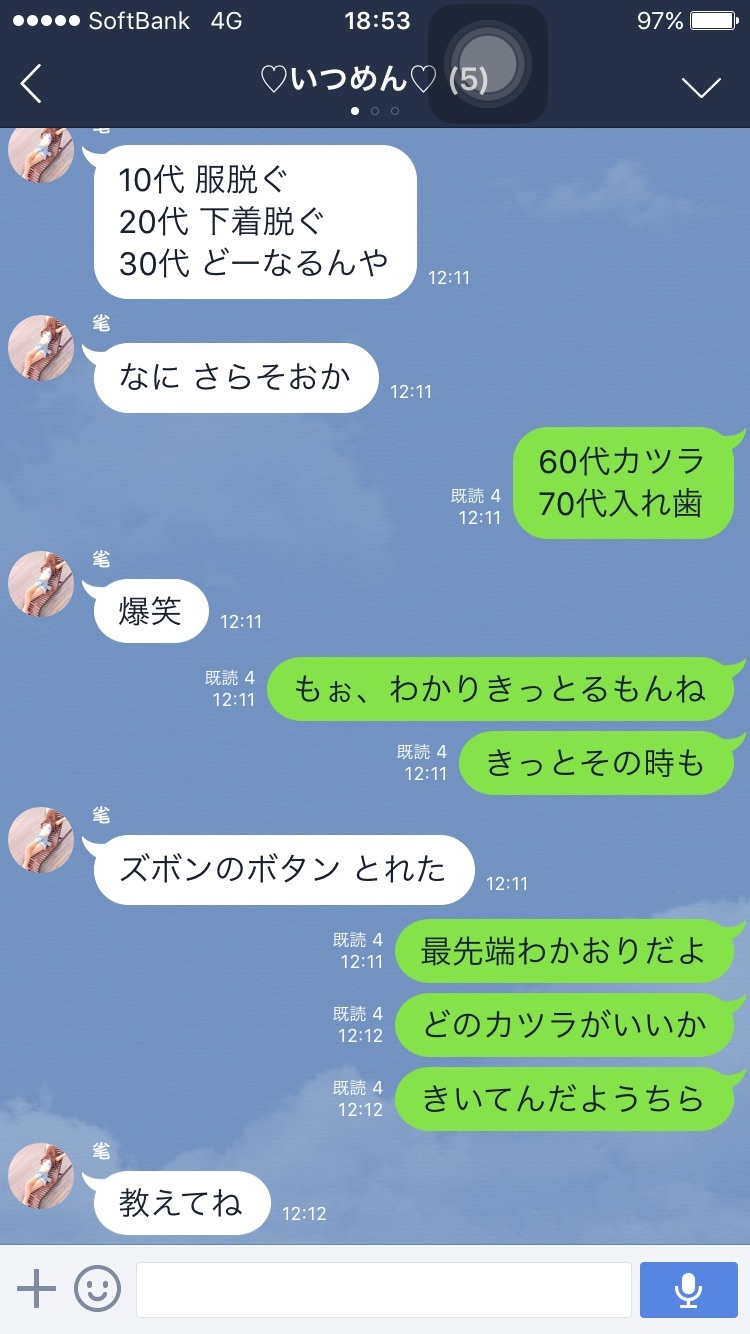This screenshot has width=750, height=1334.
Task: Open the emoji sticker picker
Action: [97, 1289]
